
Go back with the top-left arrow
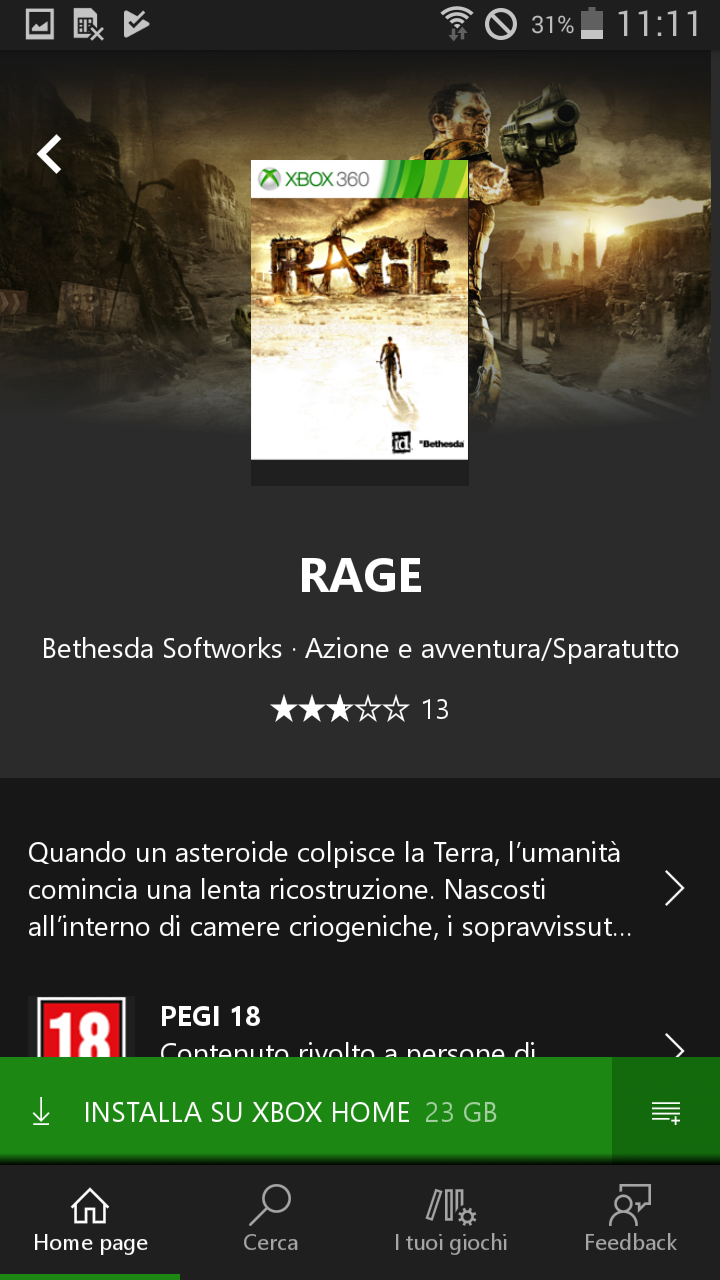tap(49, 154)
